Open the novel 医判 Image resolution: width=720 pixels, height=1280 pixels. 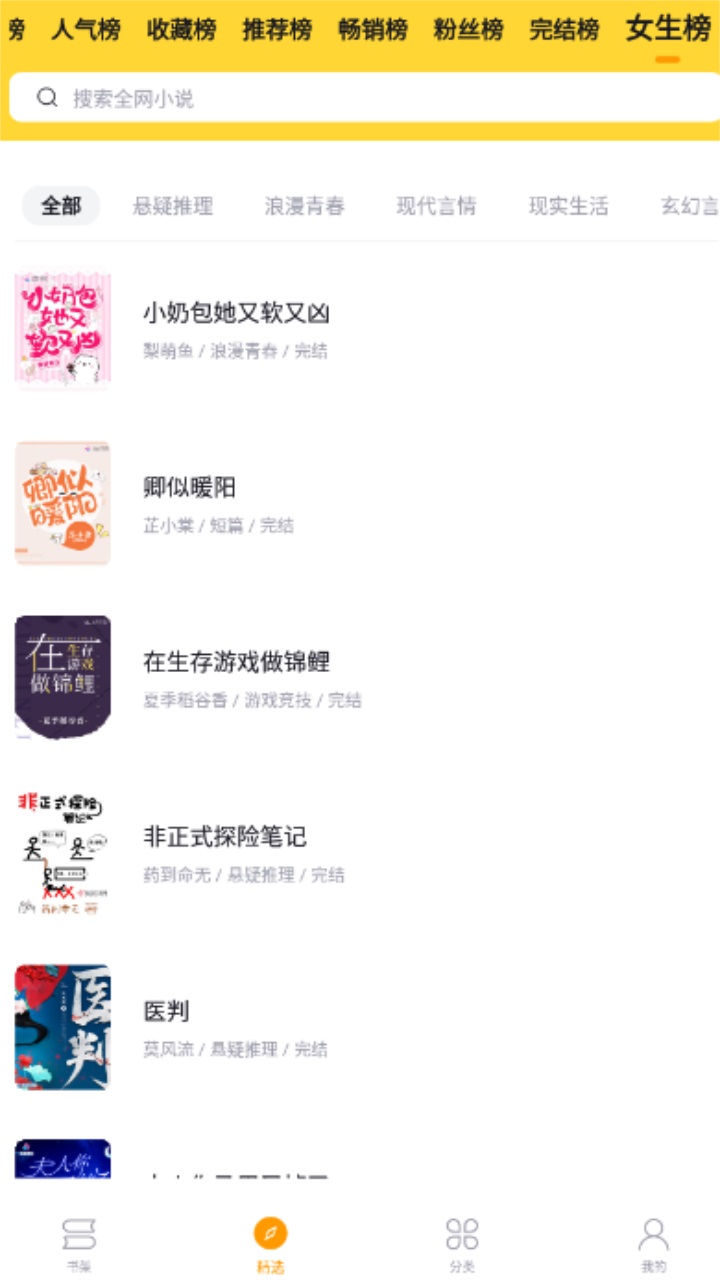tap(167, 1012)
